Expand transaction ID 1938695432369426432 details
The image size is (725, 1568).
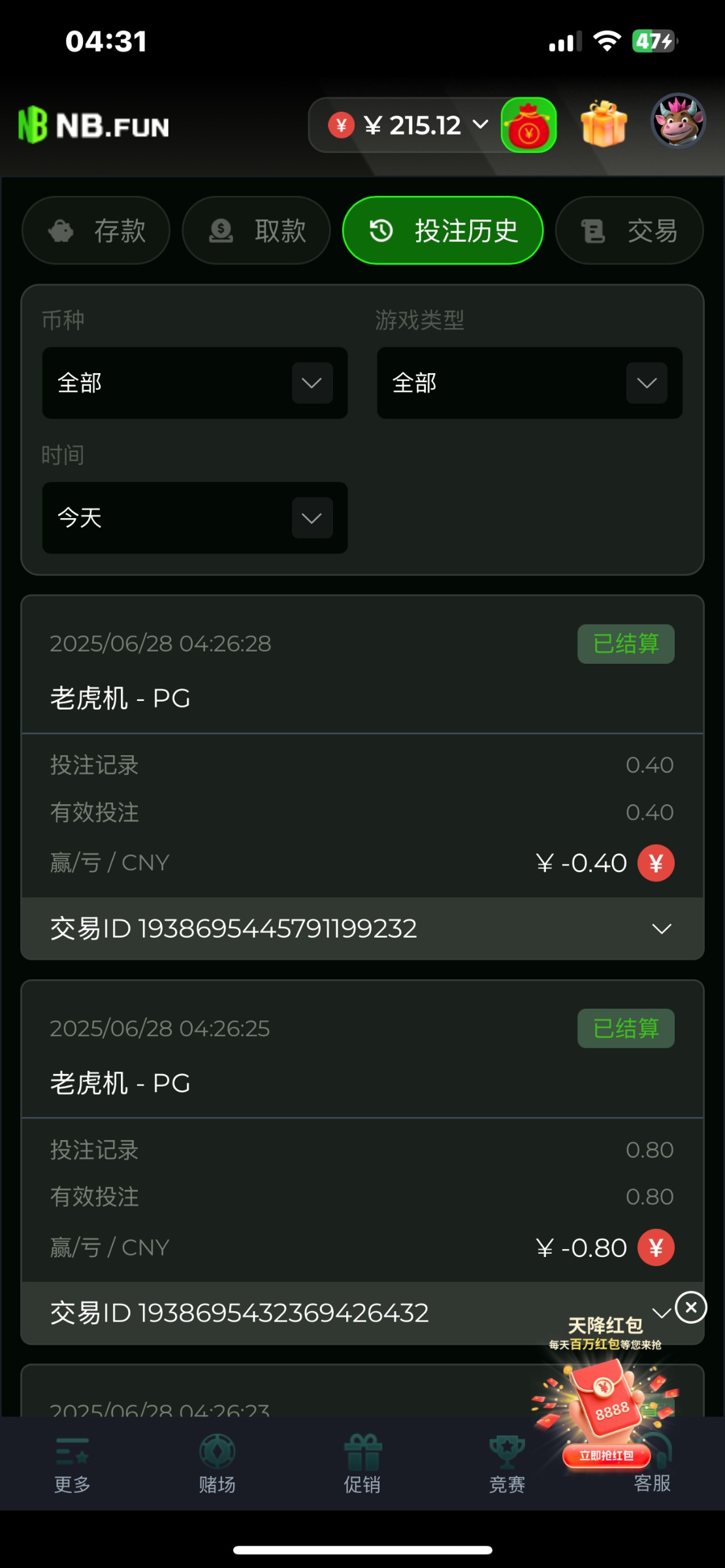click(662, 1313)
